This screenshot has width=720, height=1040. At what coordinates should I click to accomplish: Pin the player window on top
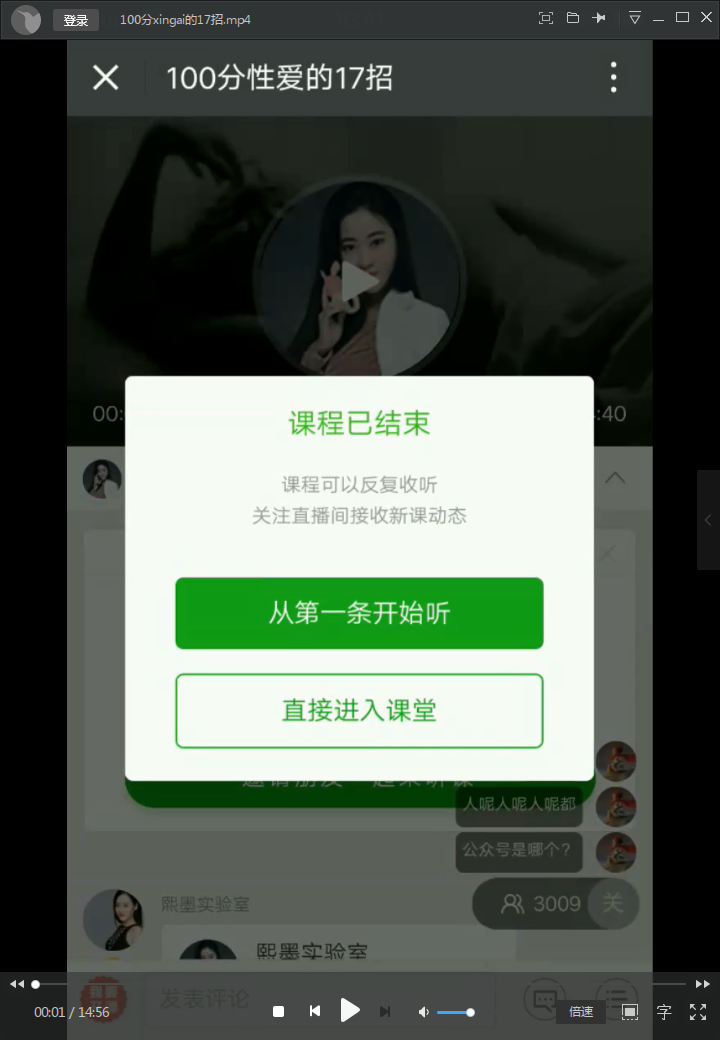point(600,18)
